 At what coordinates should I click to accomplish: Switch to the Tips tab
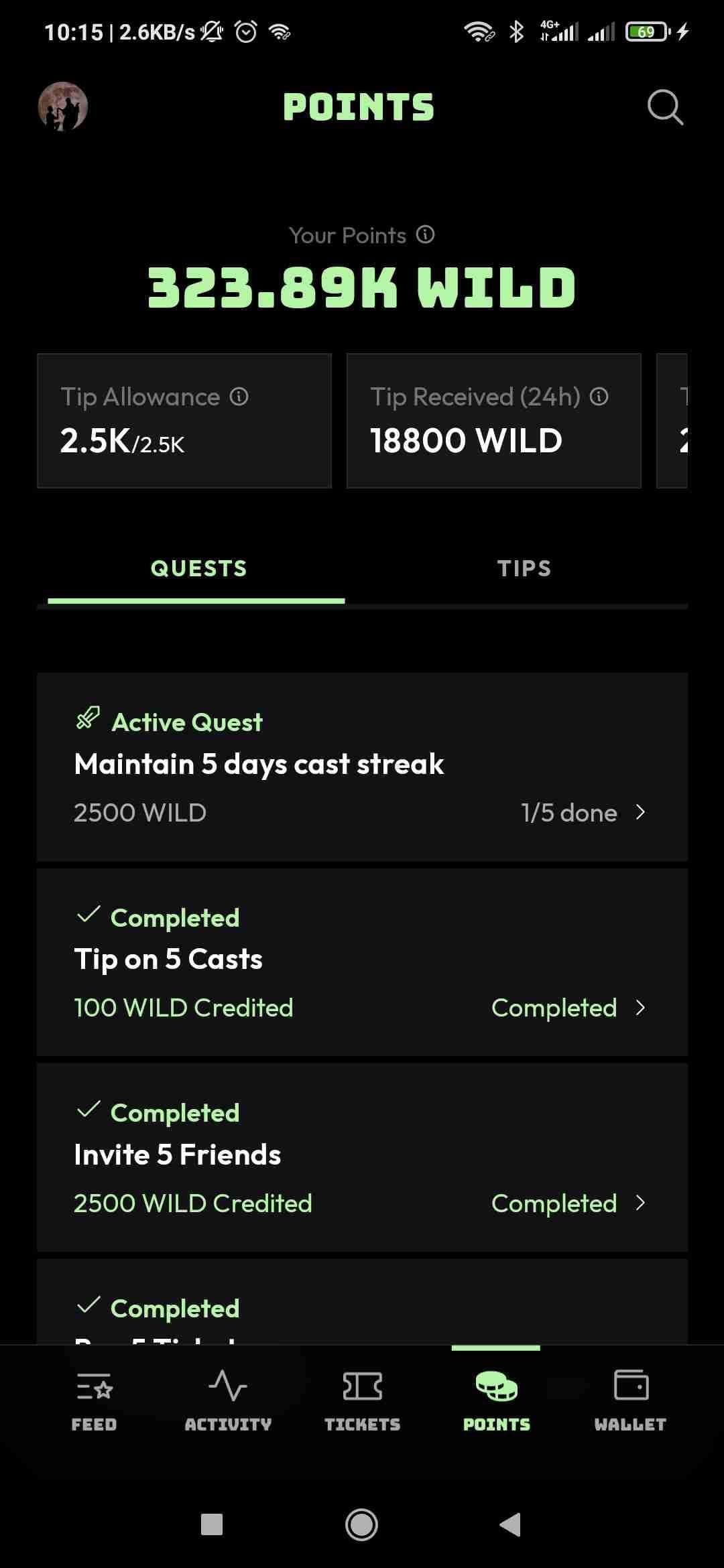[x=524, y=569]
